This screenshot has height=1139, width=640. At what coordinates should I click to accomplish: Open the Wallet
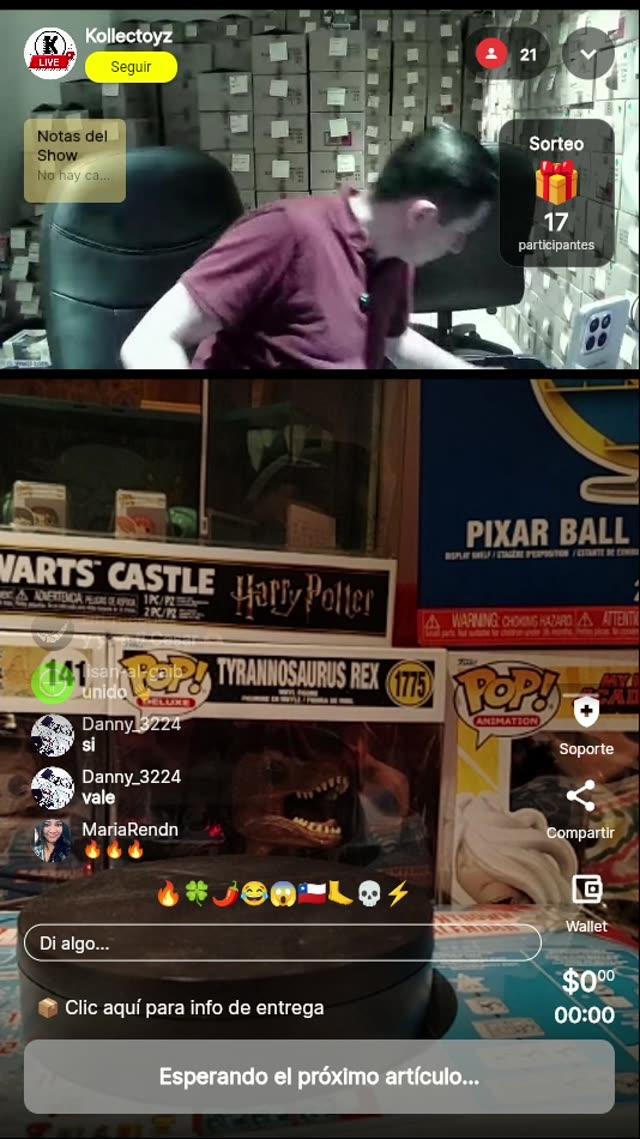[x=586, y=890]
